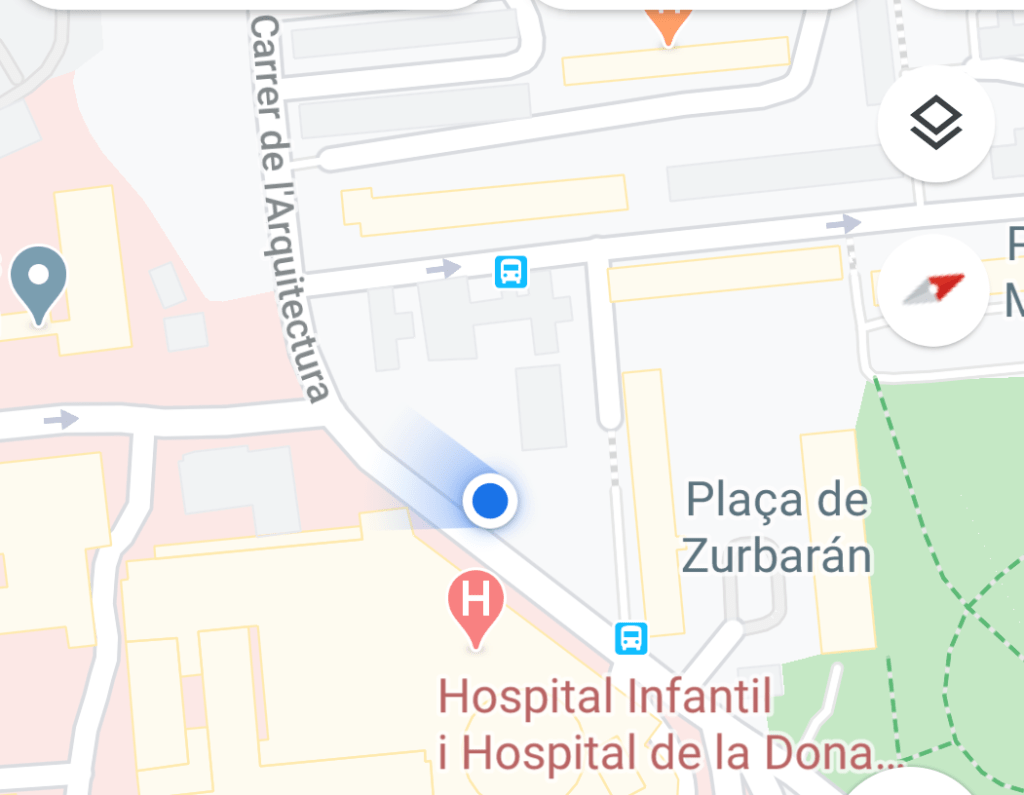Open the map layers button
1024x795 pixels.
point(935,125)
